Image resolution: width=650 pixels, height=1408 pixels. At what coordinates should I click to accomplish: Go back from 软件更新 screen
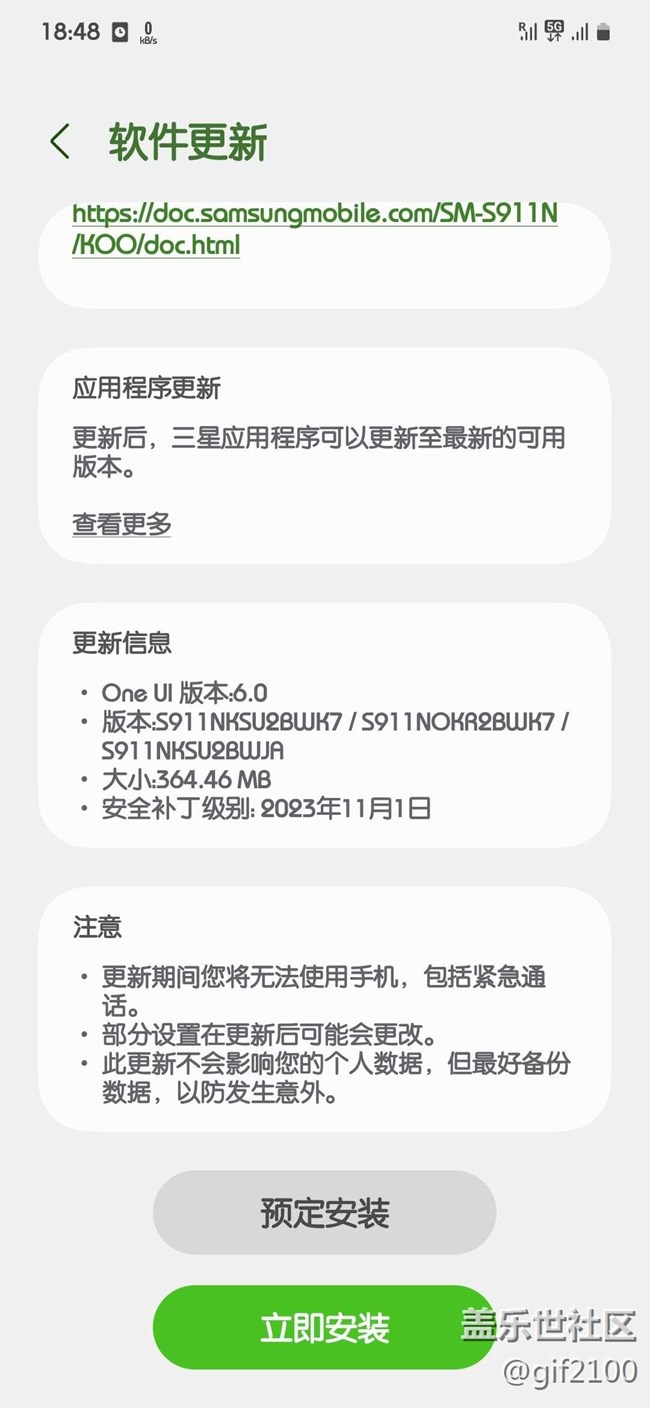tap(60, 142)
